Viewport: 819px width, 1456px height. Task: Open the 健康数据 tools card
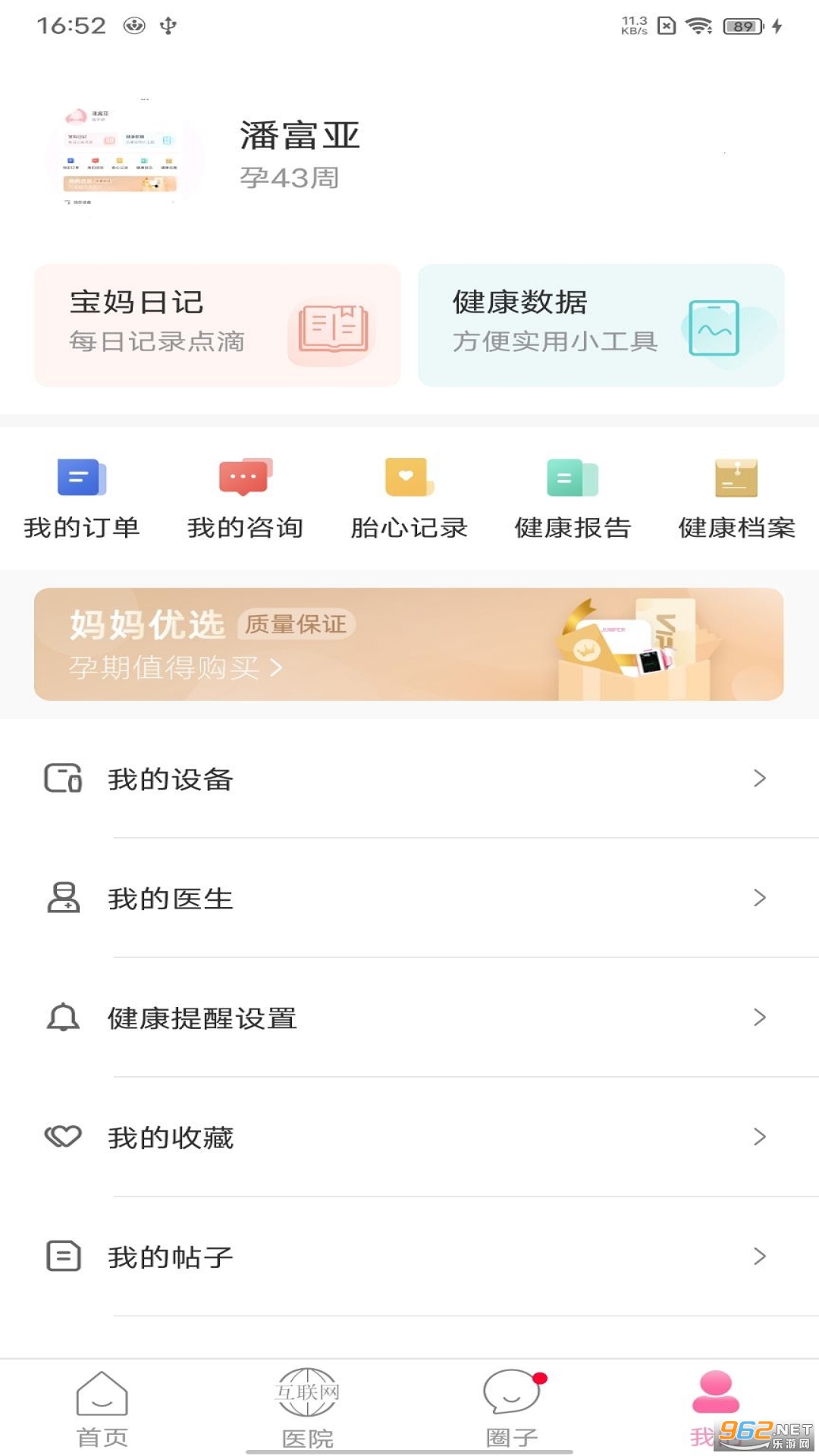(601, 325)
